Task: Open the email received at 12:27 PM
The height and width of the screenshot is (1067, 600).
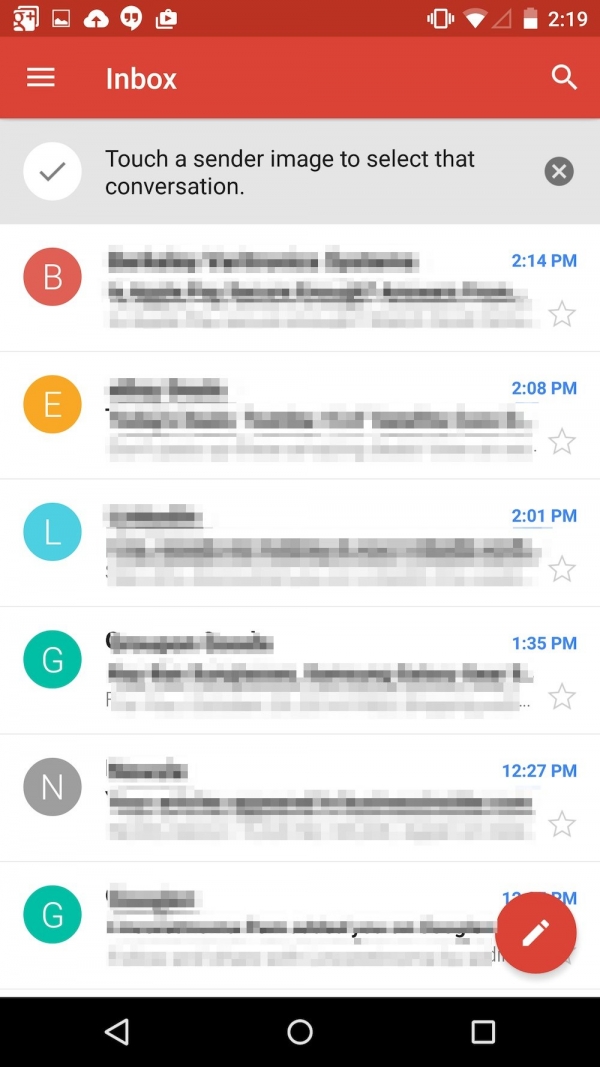Action: 300,798
